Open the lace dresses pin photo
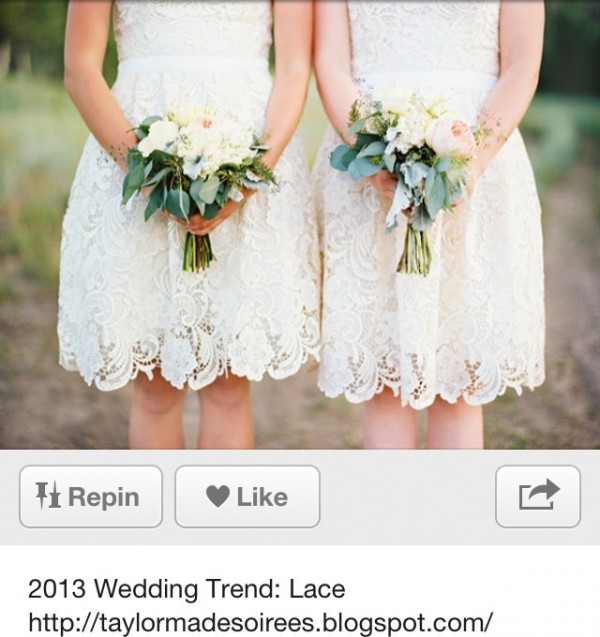600x637 pixels. pos(300,225)
